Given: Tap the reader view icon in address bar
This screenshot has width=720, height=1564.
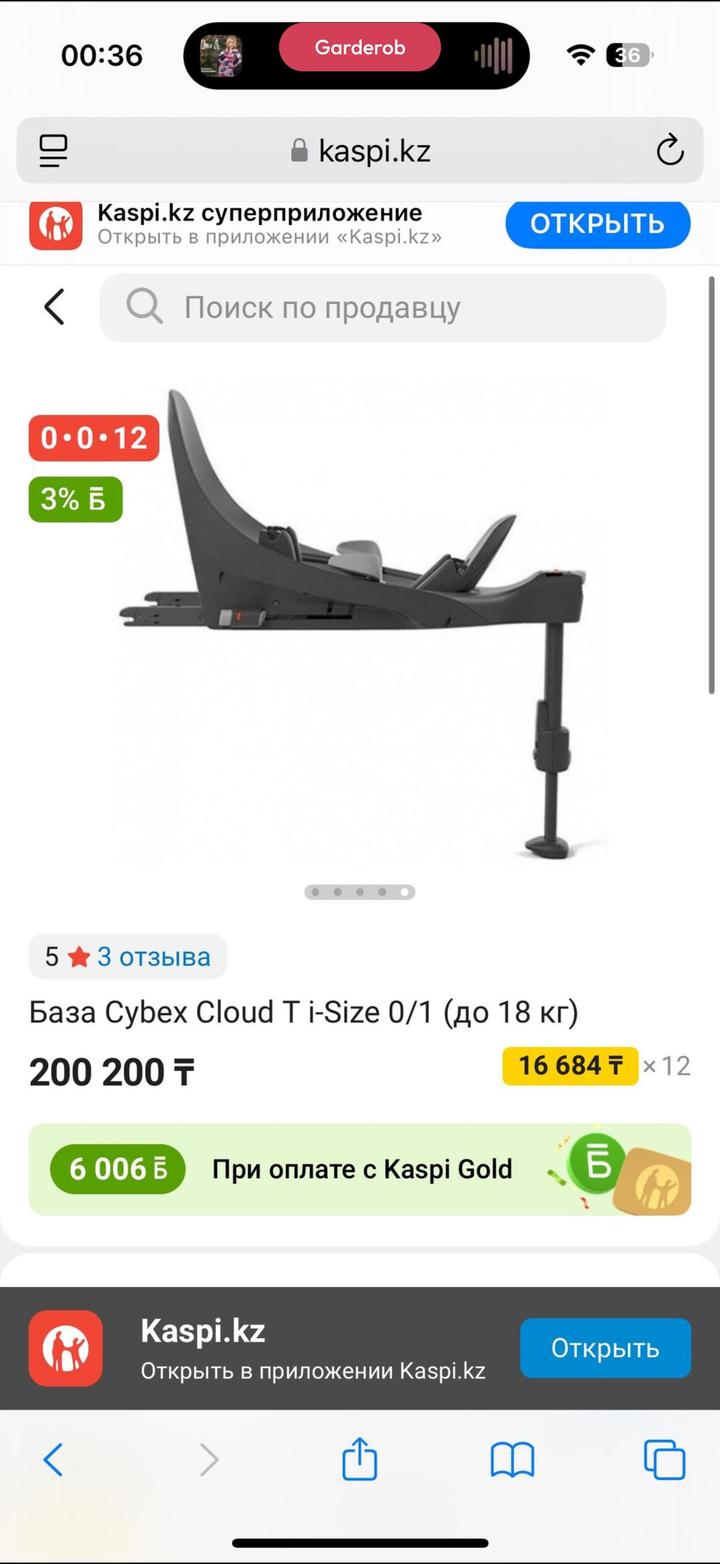Looking at the screenshot, I should [52, 150].
